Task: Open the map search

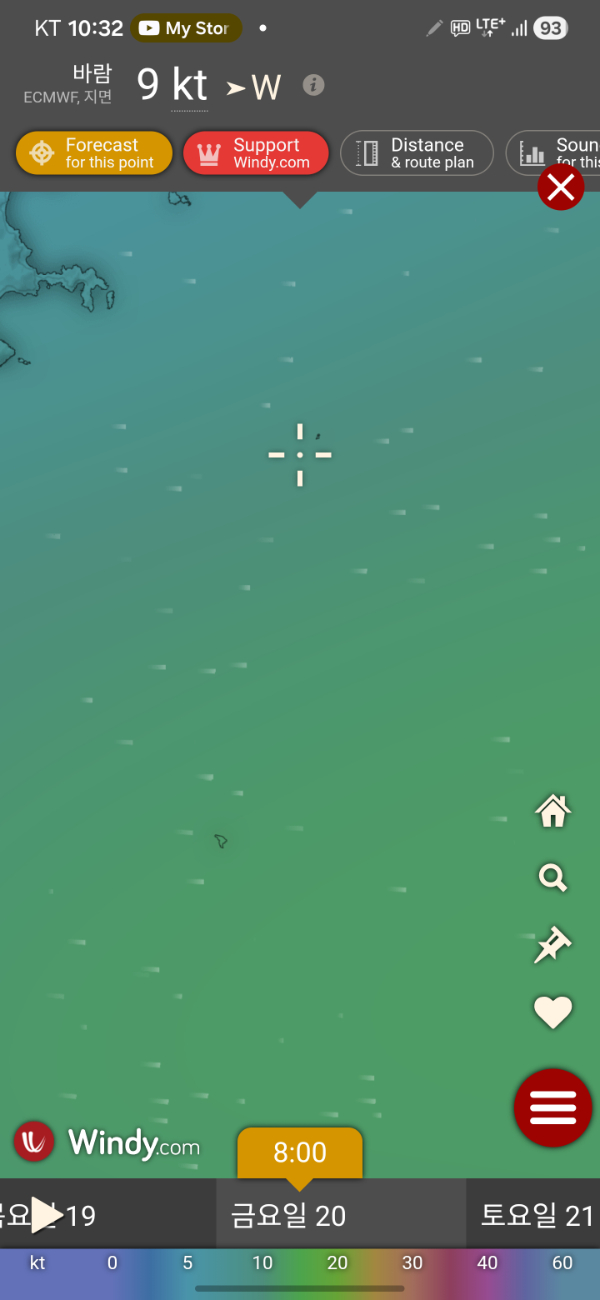Action: [553, 878]
